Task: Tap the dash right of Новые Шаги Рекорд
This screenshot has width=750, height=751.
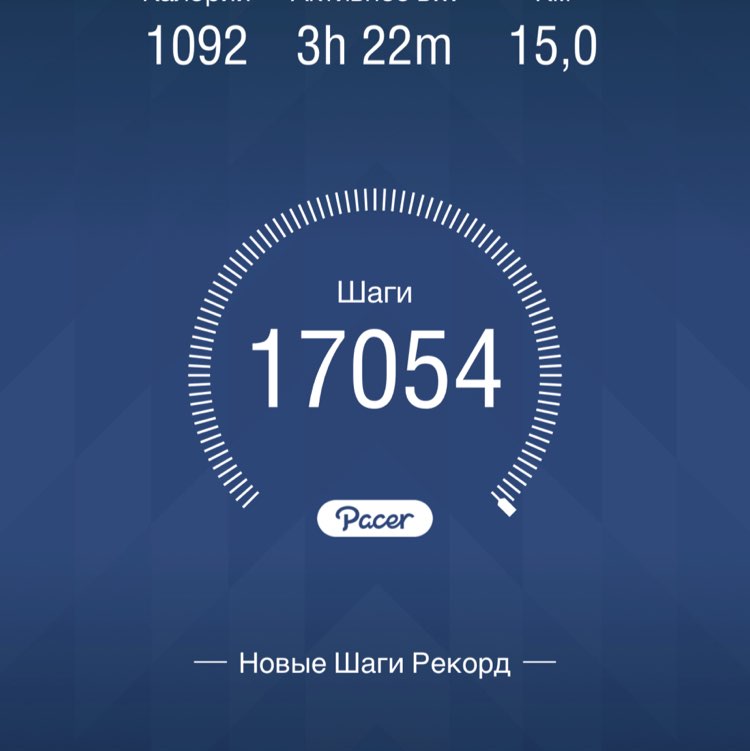Action: point(541,660)
